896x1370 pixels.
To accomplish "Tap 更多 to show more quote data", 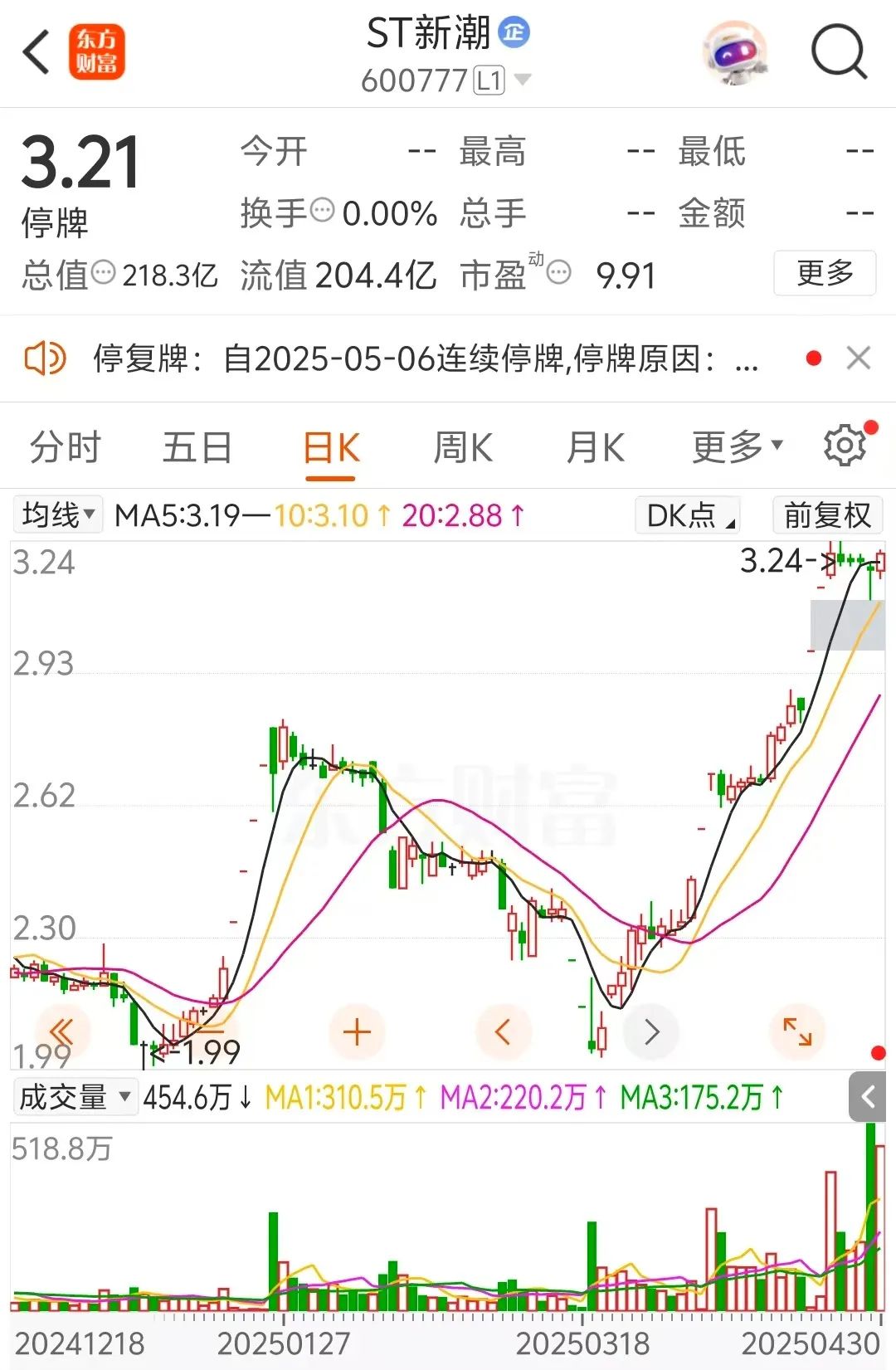I will click(x=824, y=273).
